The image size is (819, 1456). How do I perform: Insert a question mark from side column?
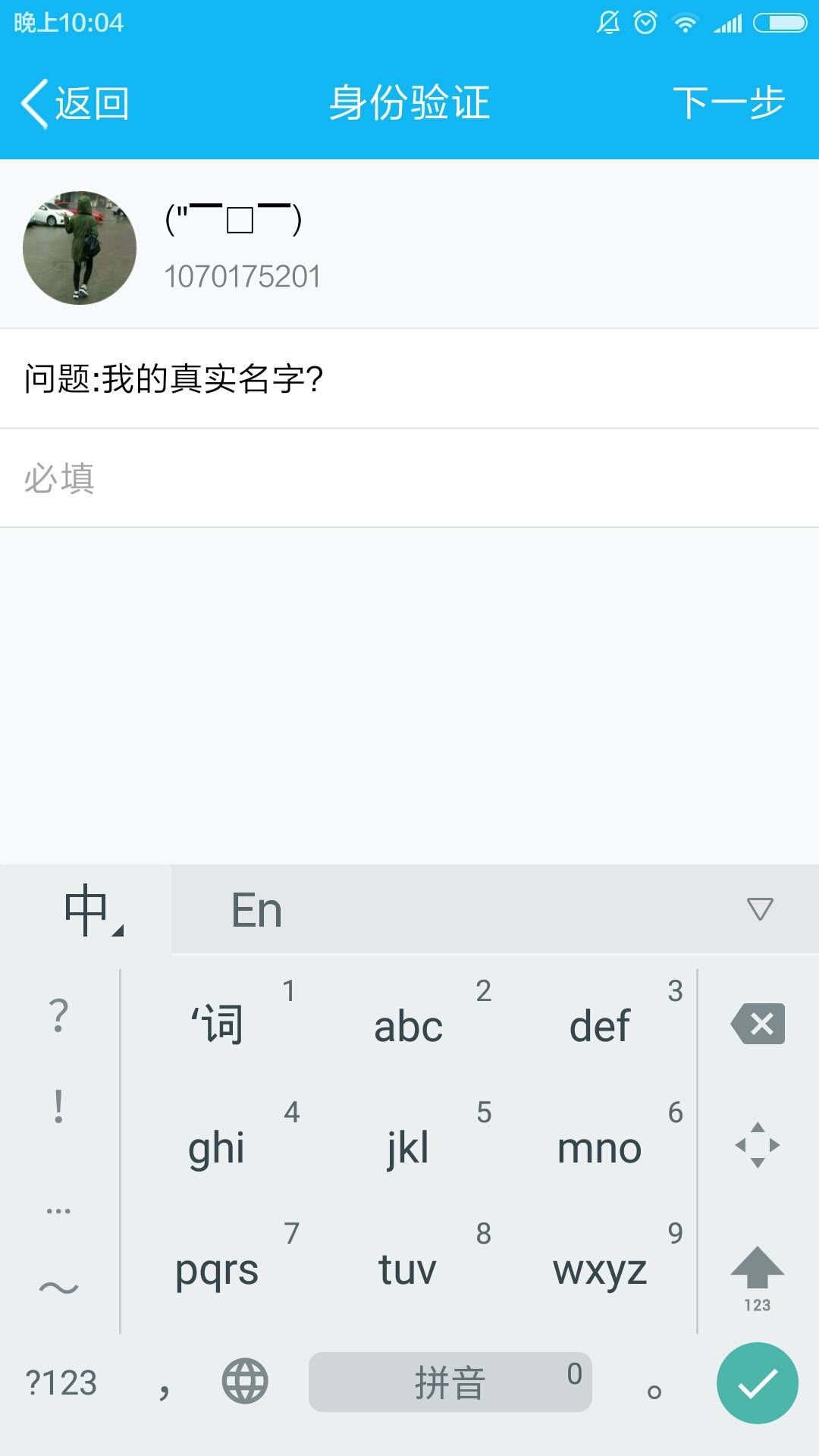point(58,1016)
